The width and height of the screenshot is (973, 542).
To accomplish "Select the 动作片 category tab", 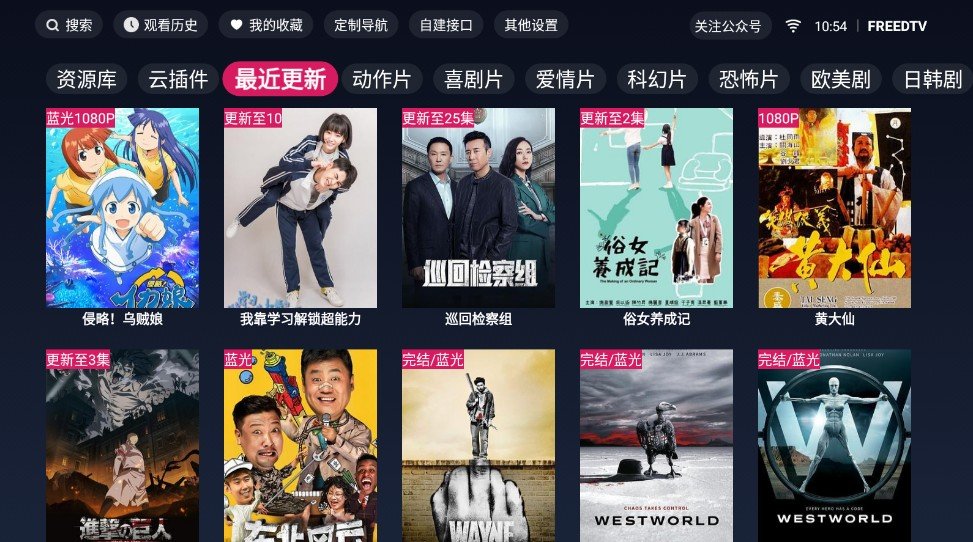I will (x=382, y=79).
